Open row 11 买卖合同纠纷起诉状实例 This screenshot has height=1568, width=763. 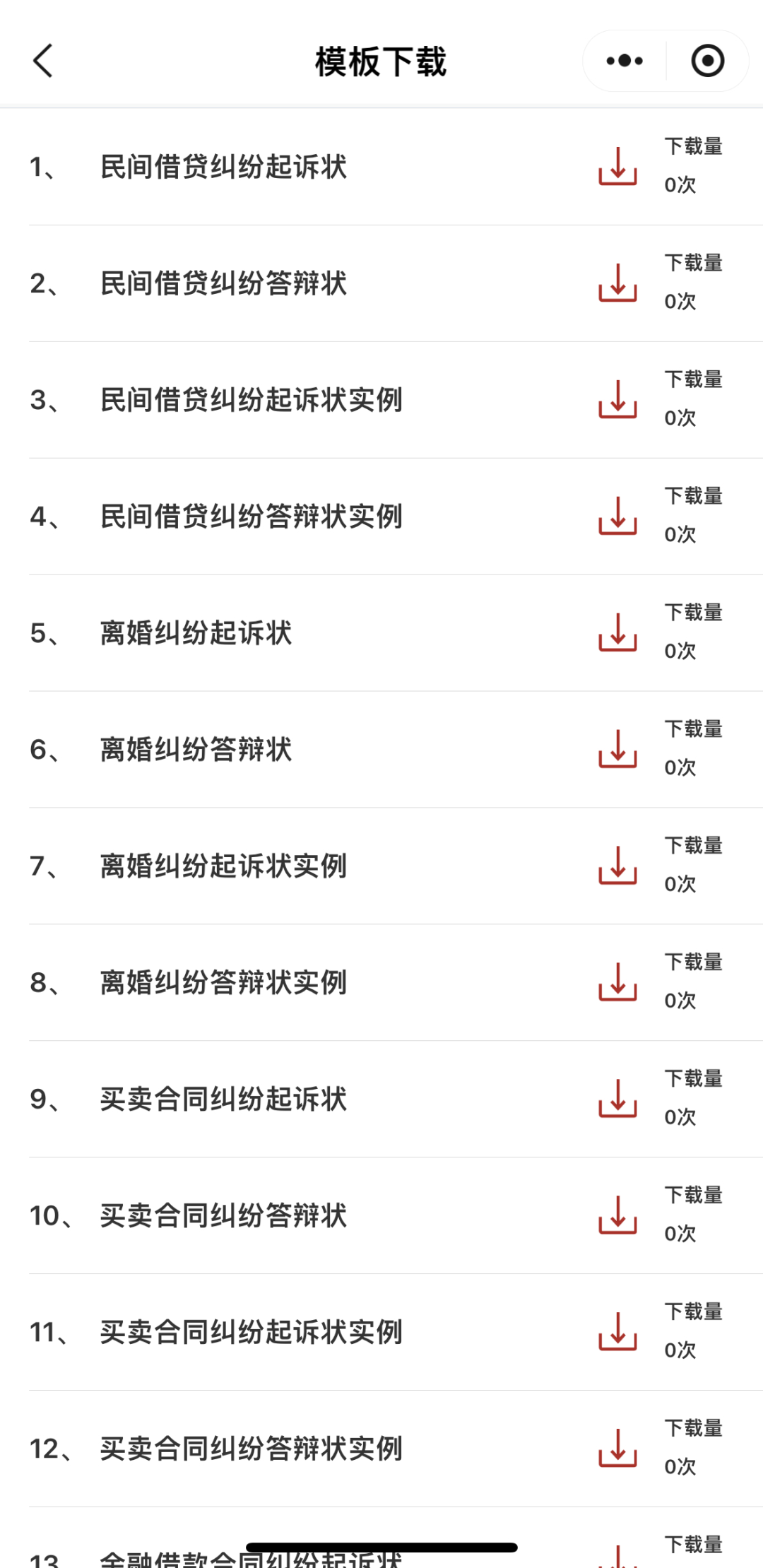pyautogui.click(x=252, y=1333)
